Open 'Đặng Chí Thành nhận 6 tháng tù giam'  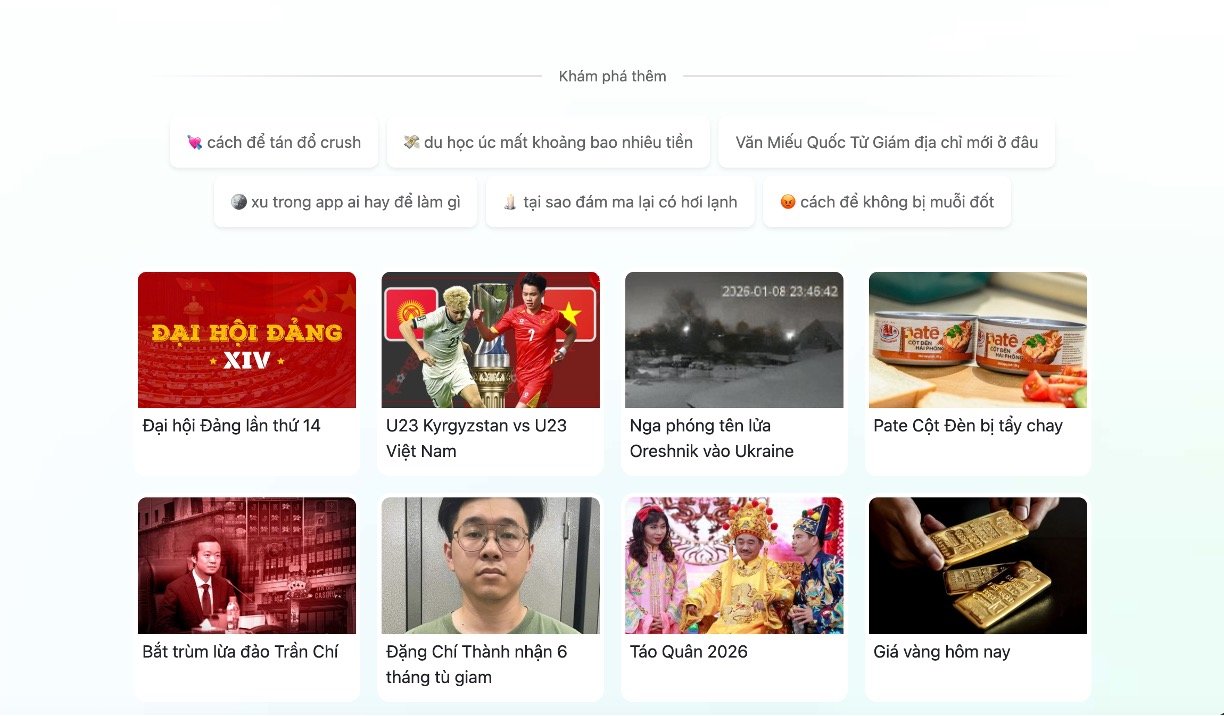point(491,597)
